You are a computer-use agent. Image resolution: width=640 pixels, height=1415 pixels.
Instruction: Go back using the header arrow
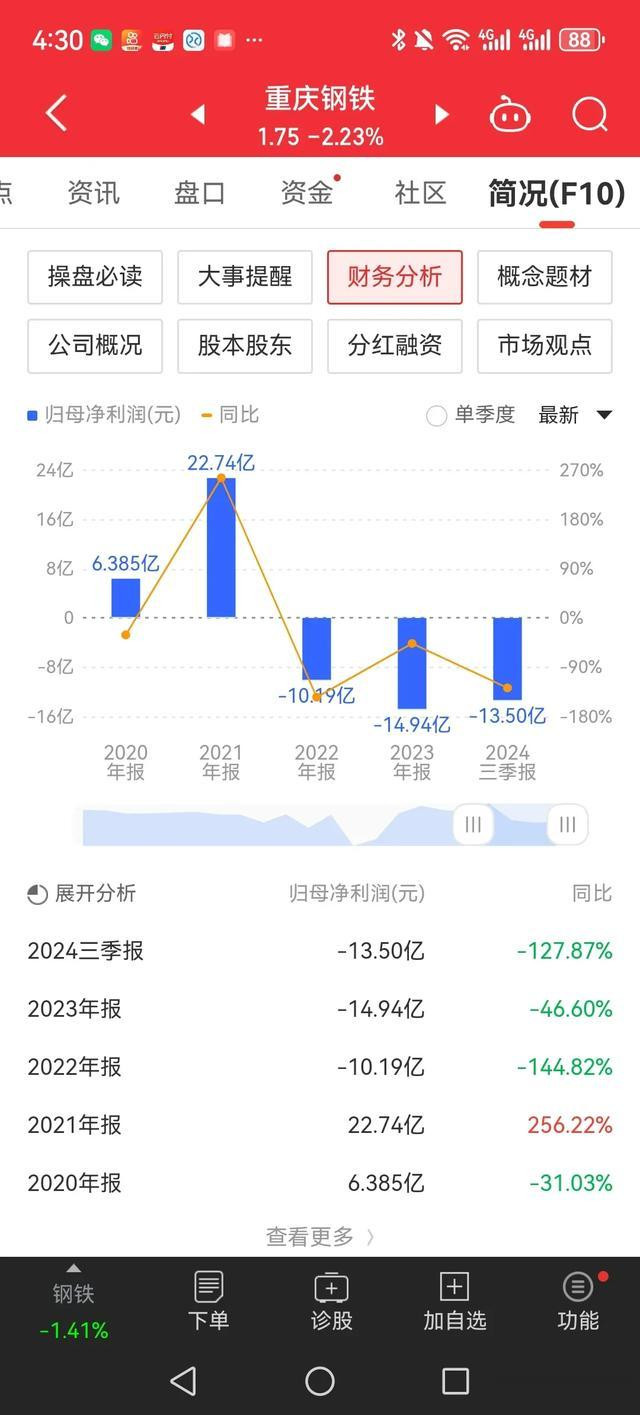coord(57,114)
